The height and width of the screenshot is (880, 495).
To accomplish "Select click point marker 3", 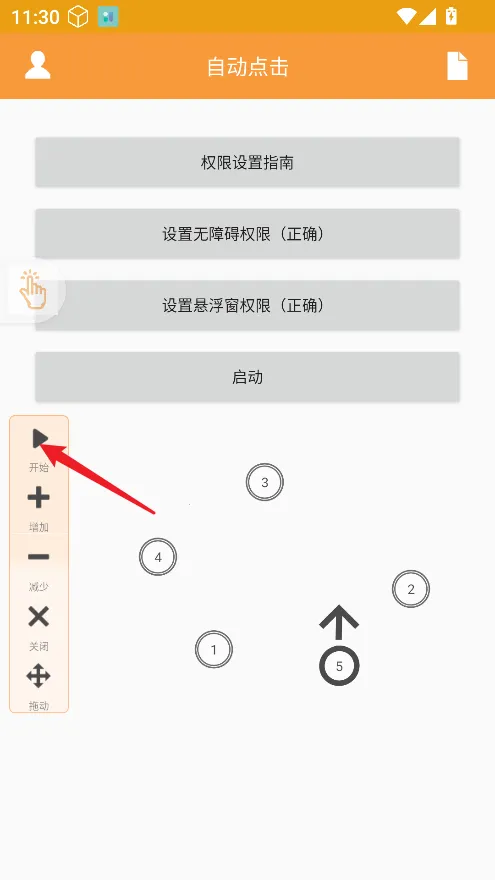I will click(x=265, y=482).
